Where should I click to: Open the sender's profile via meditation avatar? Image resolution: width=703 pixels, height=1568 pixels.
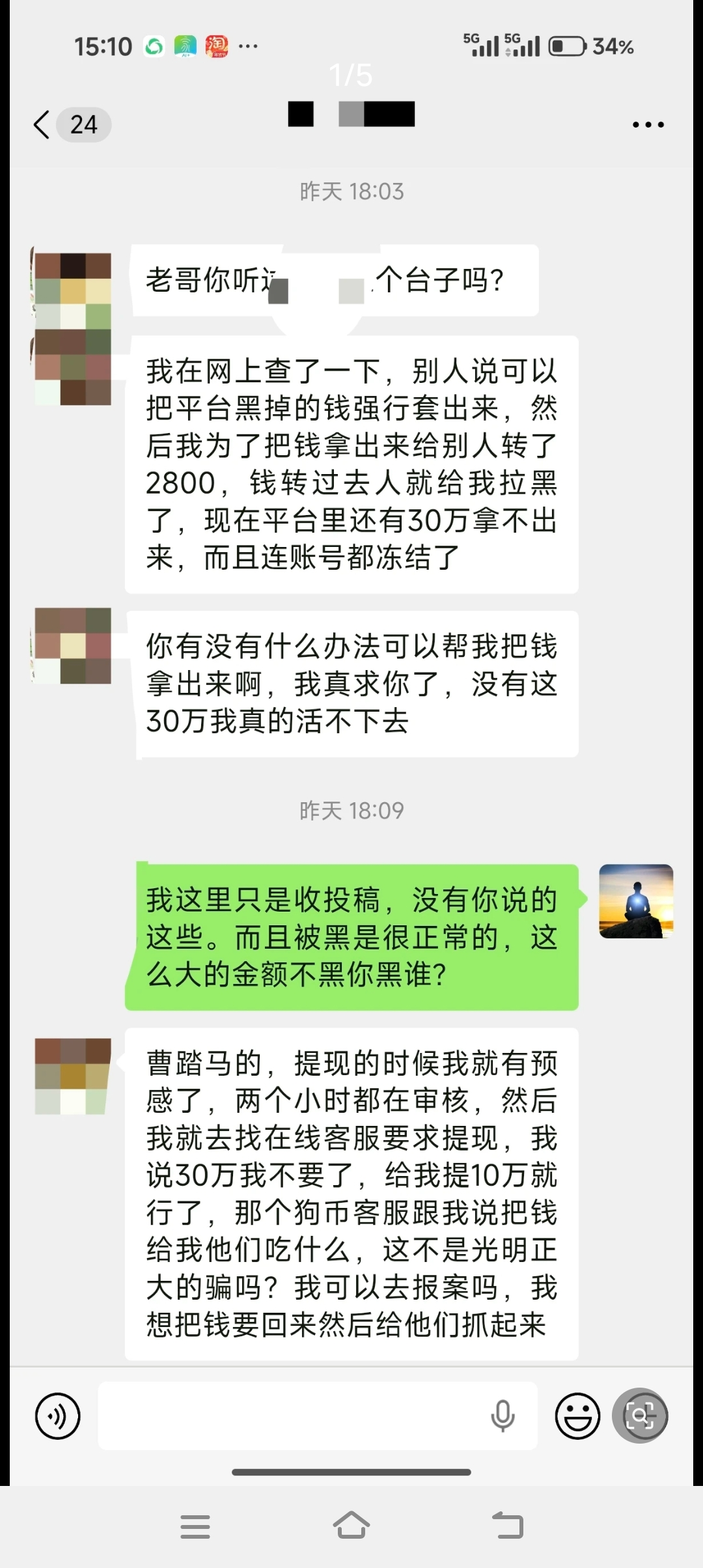[x=636, y=901]
